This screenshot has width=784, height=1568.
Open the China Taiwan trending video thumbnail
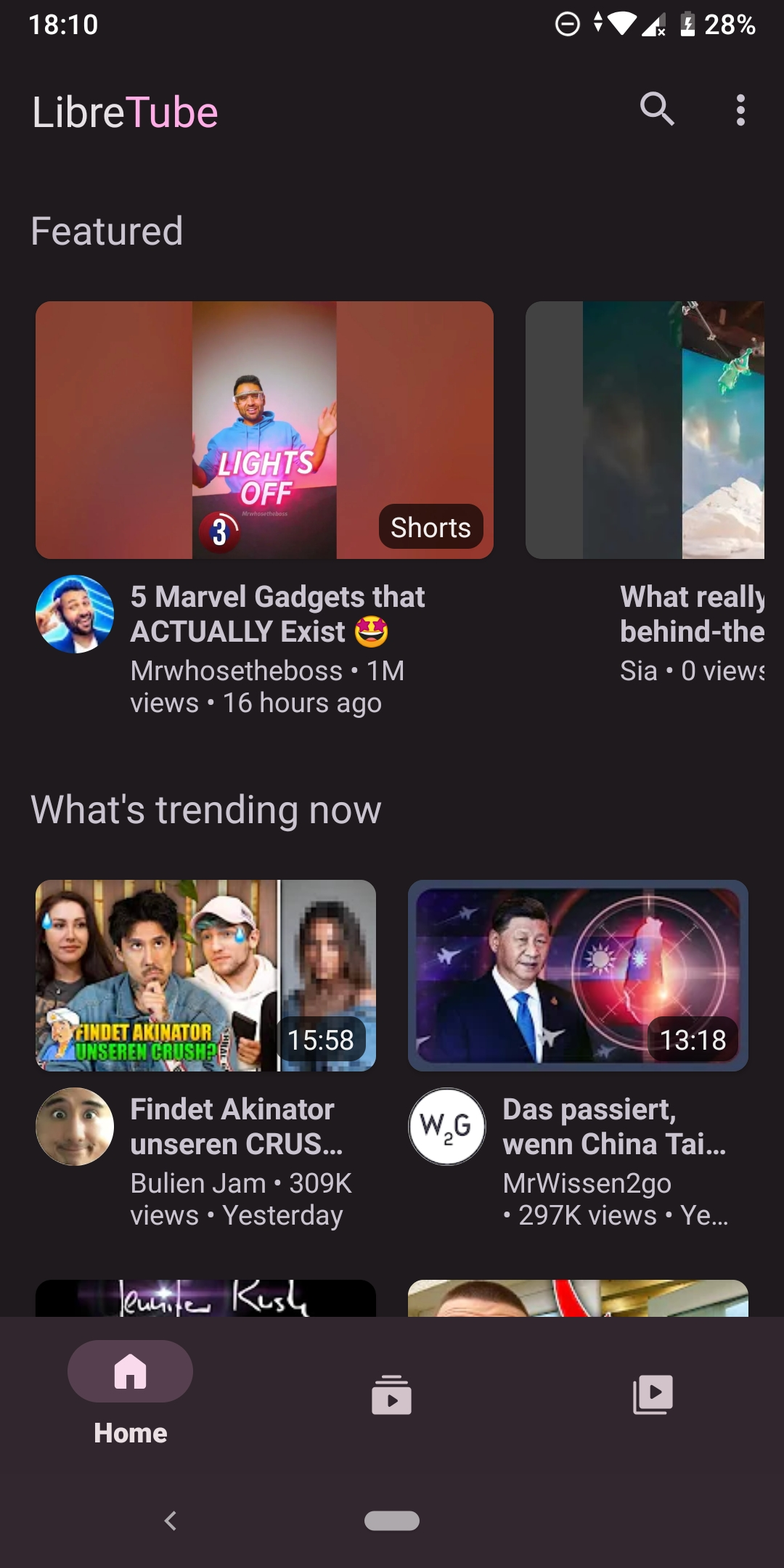[577, 975]
